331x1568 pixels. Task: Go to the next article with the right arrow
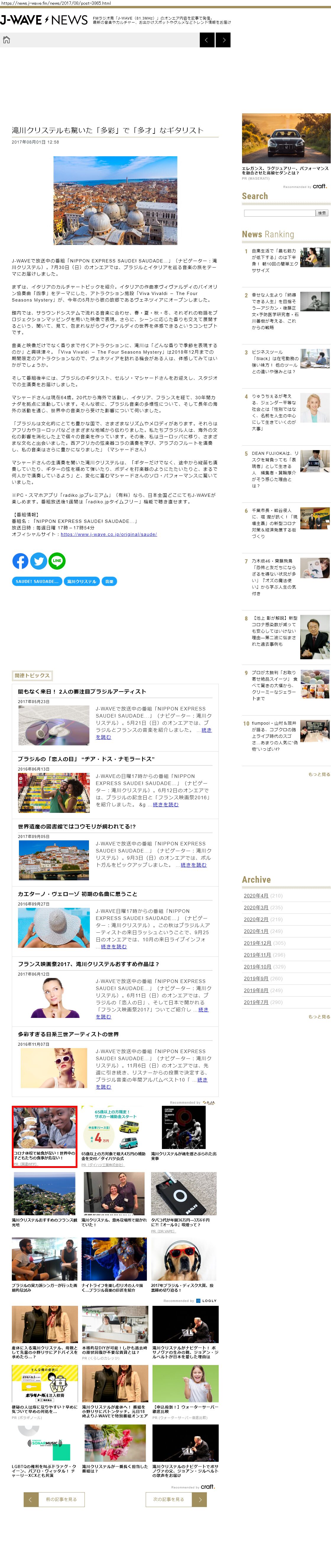[224, 40]
